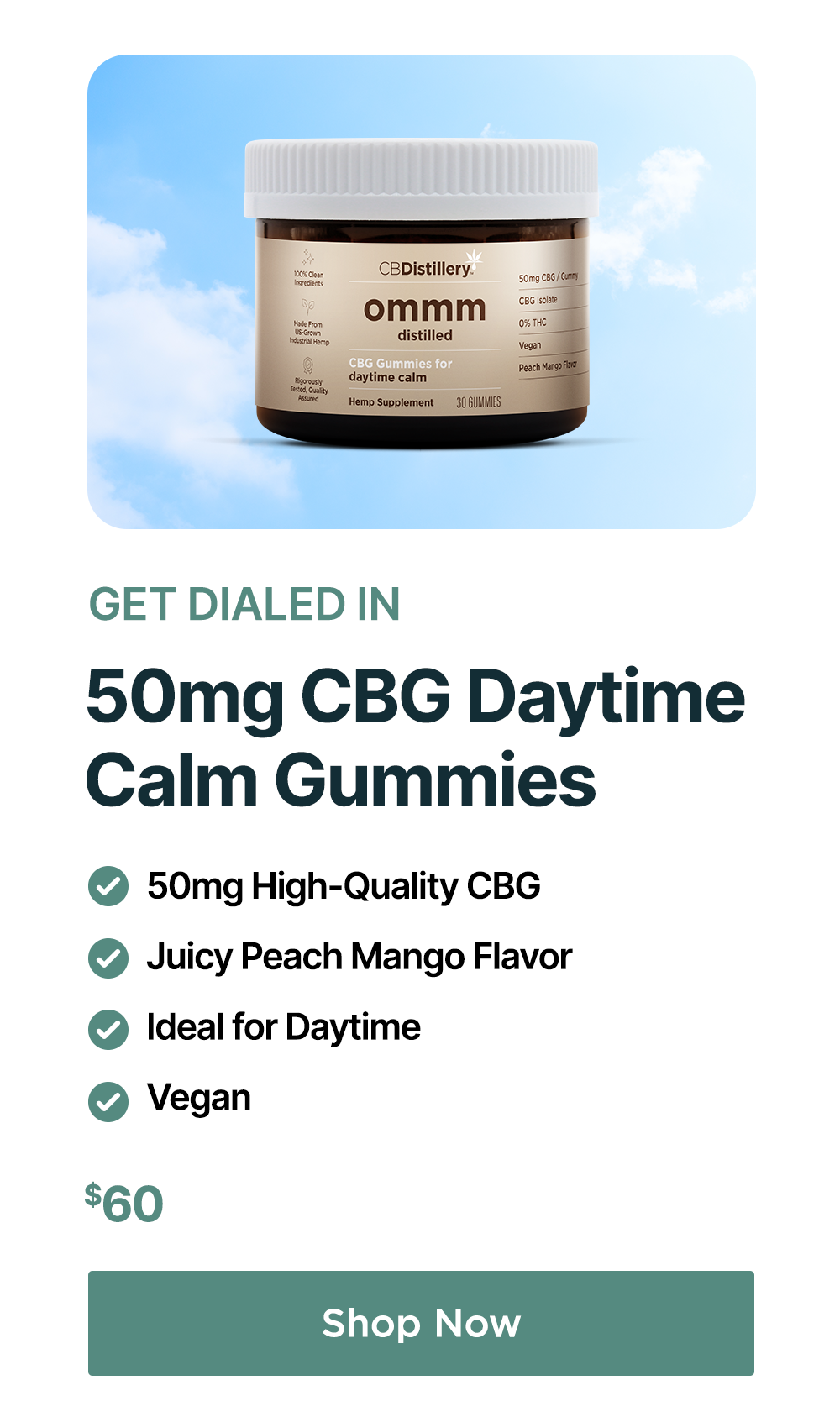Click the hemp leaf icon in the CBDistillery logo
Image resolution: width=840 pixels, height=1417 pixels.
tap(473, 259)
